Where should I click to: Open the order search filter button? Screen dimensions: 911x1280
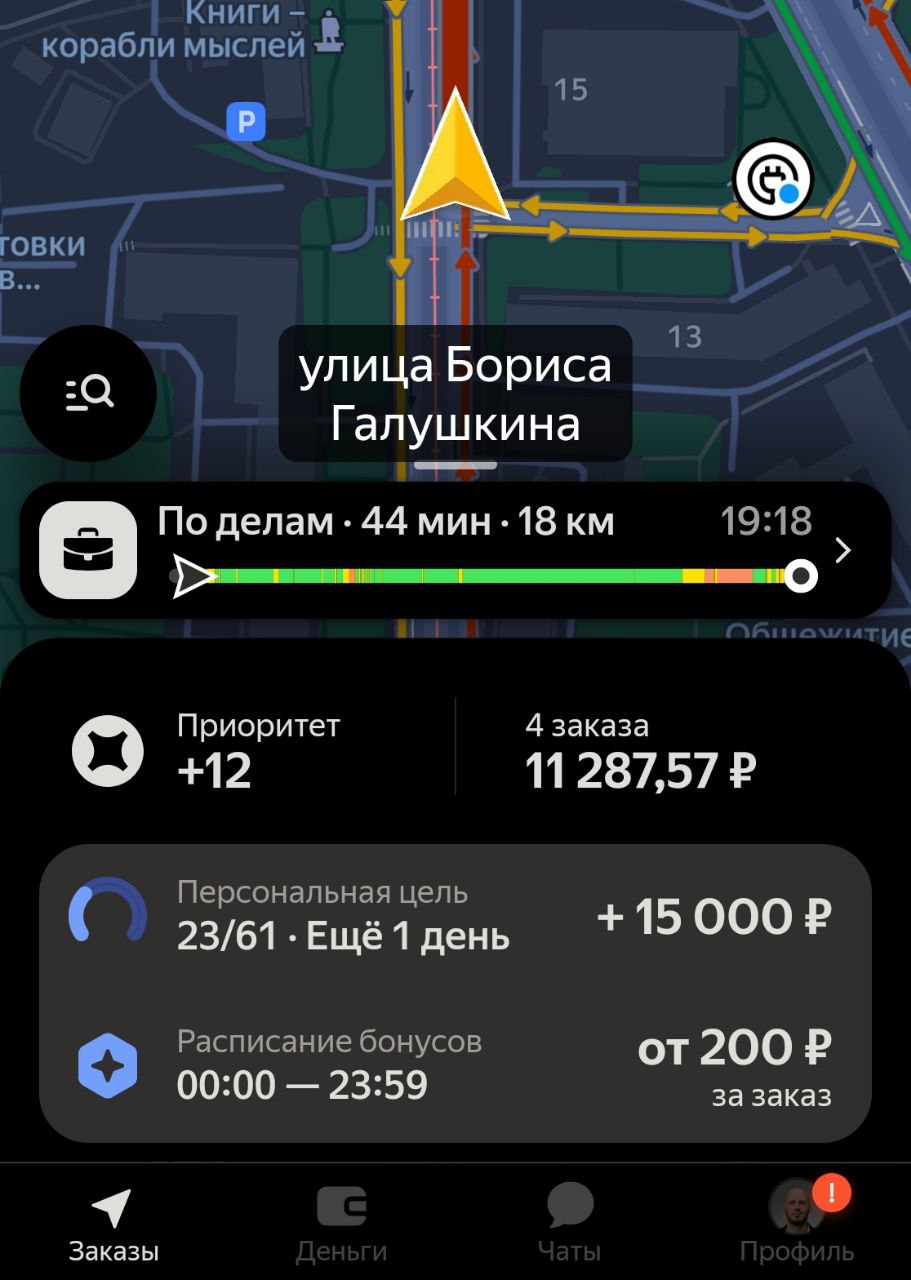point(88,393)
